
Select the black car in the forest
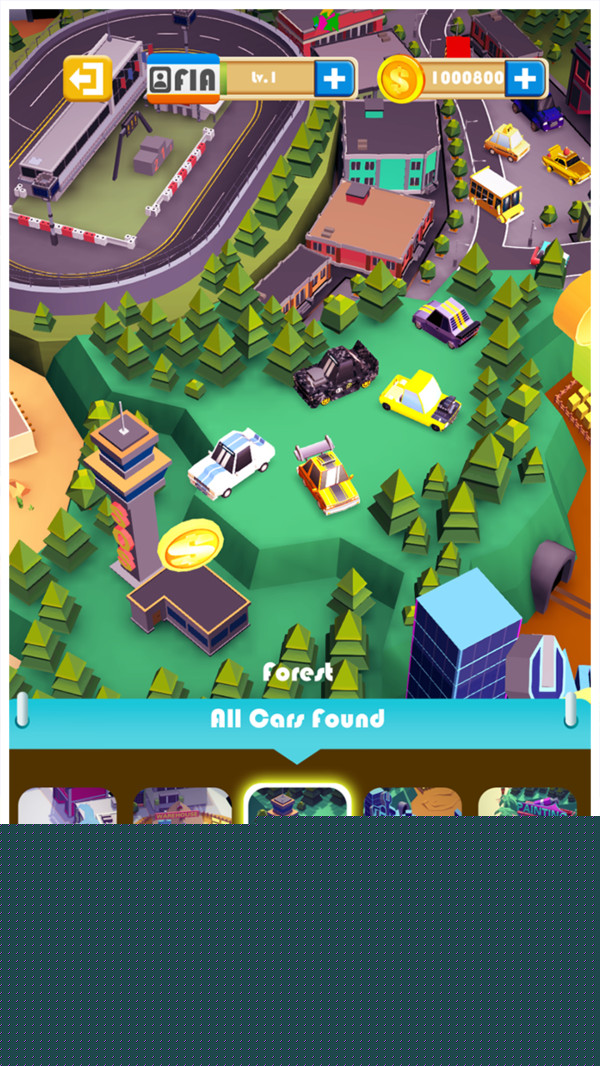coord(336,373)
